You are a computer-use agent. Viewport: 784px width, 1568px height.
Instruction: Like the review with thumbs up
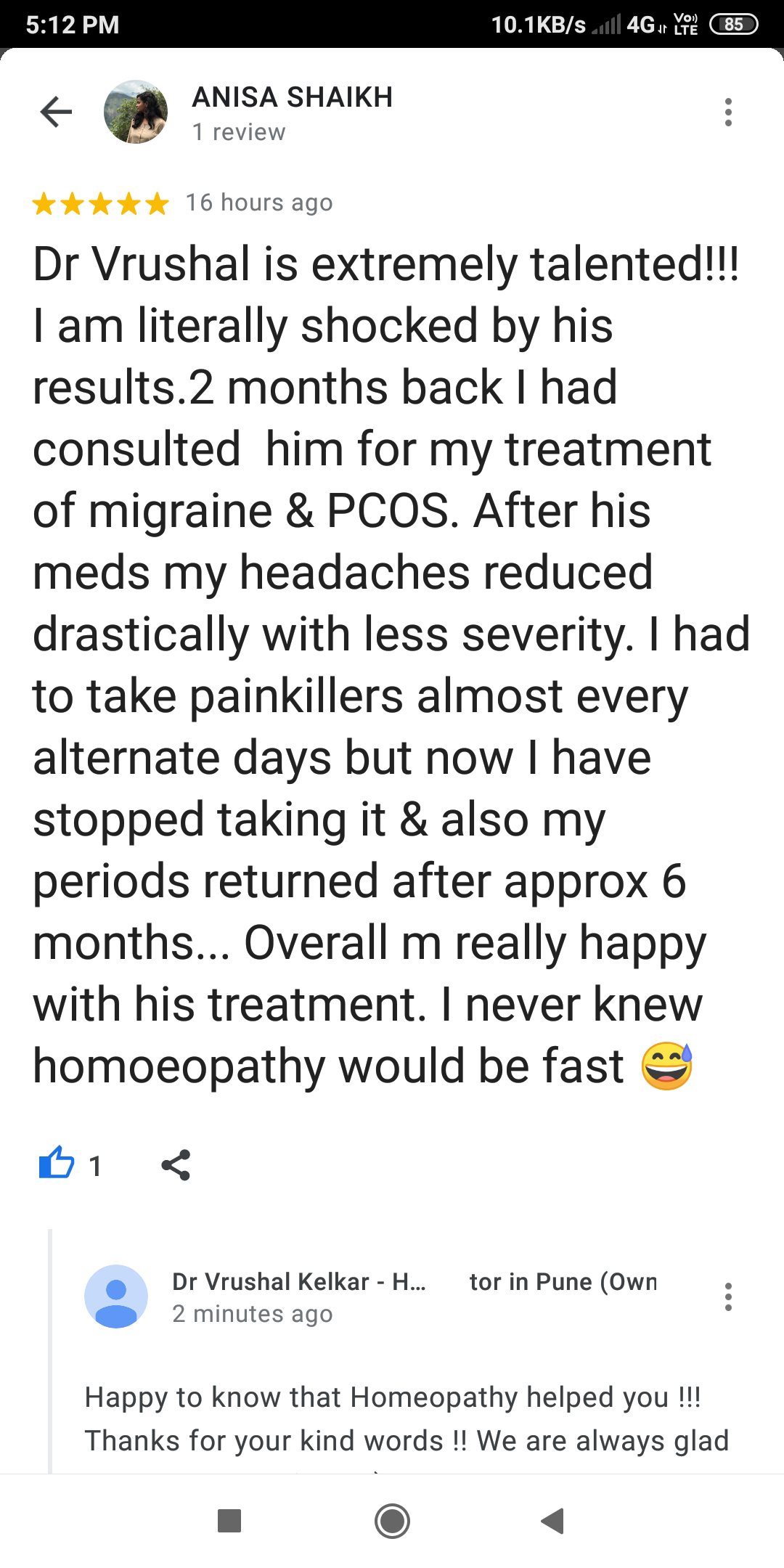(57, 1164)
